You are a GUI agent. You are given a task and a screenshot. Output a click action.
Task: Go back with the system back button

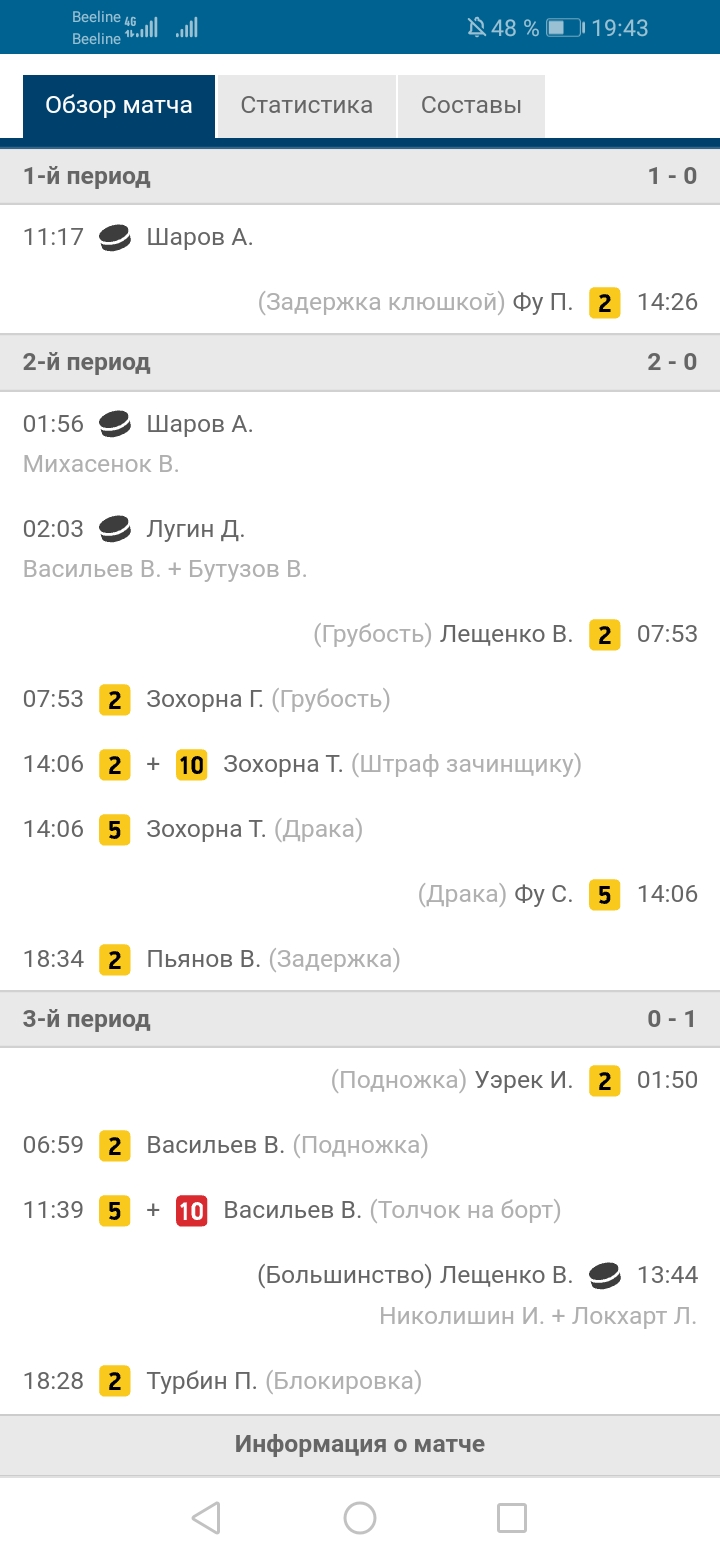point(206,1518)
